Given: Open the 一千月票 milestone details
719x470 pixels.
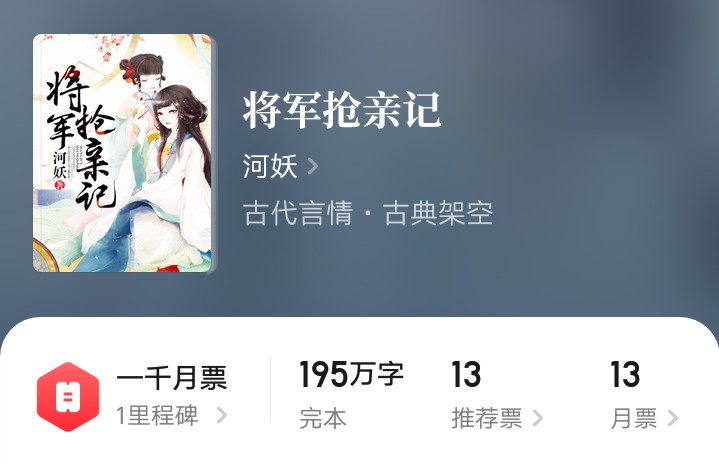Looking at the screenshot, I should click(171, 396).
